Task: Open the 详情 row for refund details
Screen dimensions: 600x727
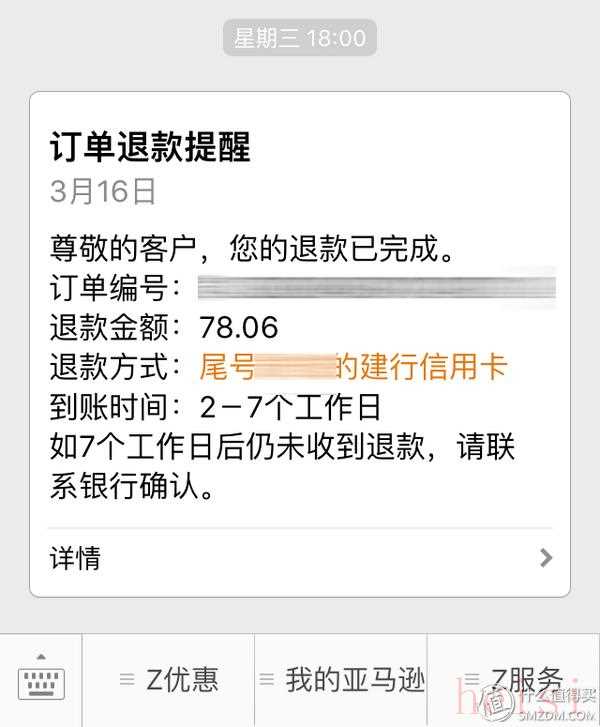Action: tap(300, 558)
